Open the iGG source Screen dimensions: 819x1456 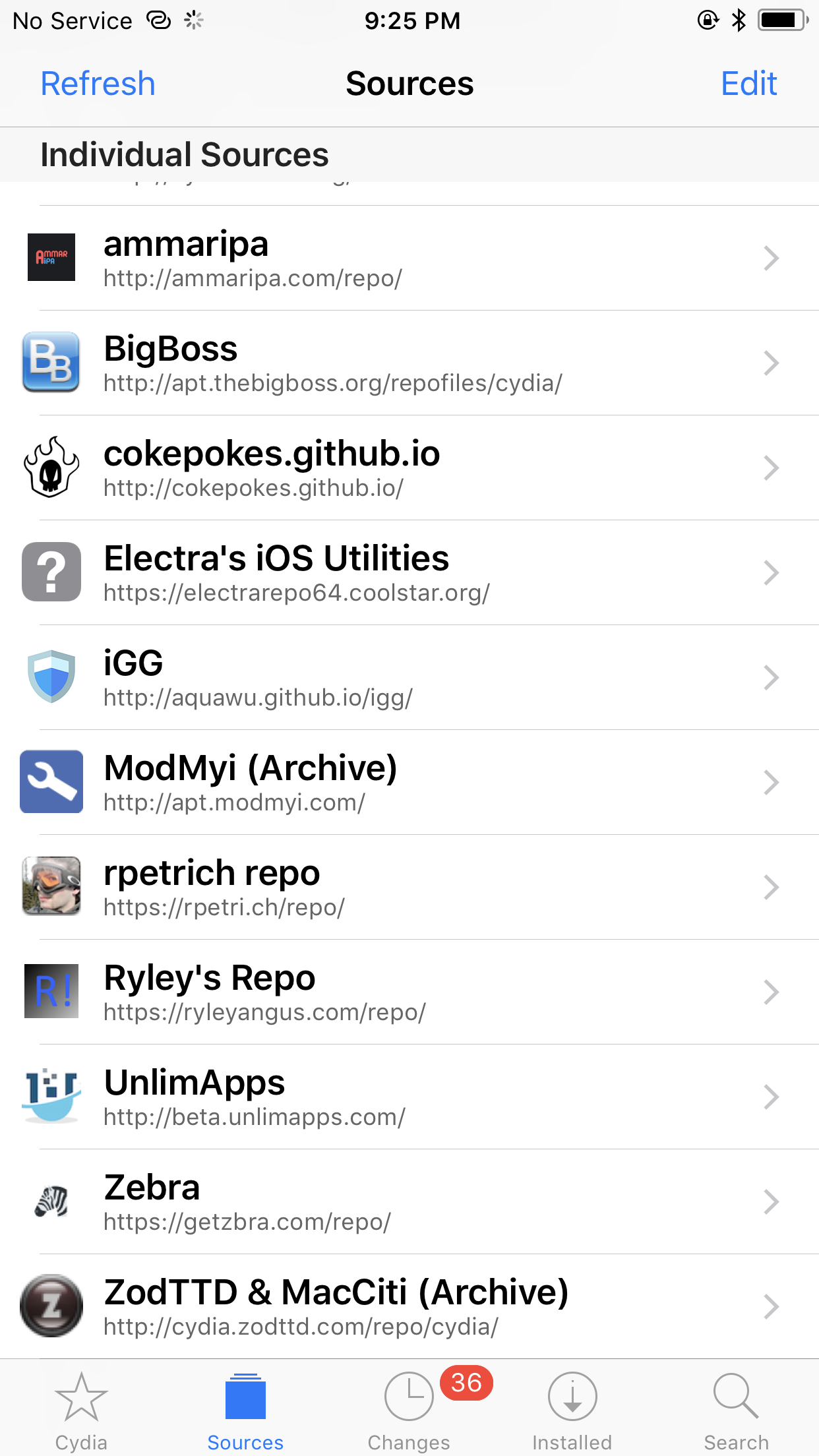(409, 677)
